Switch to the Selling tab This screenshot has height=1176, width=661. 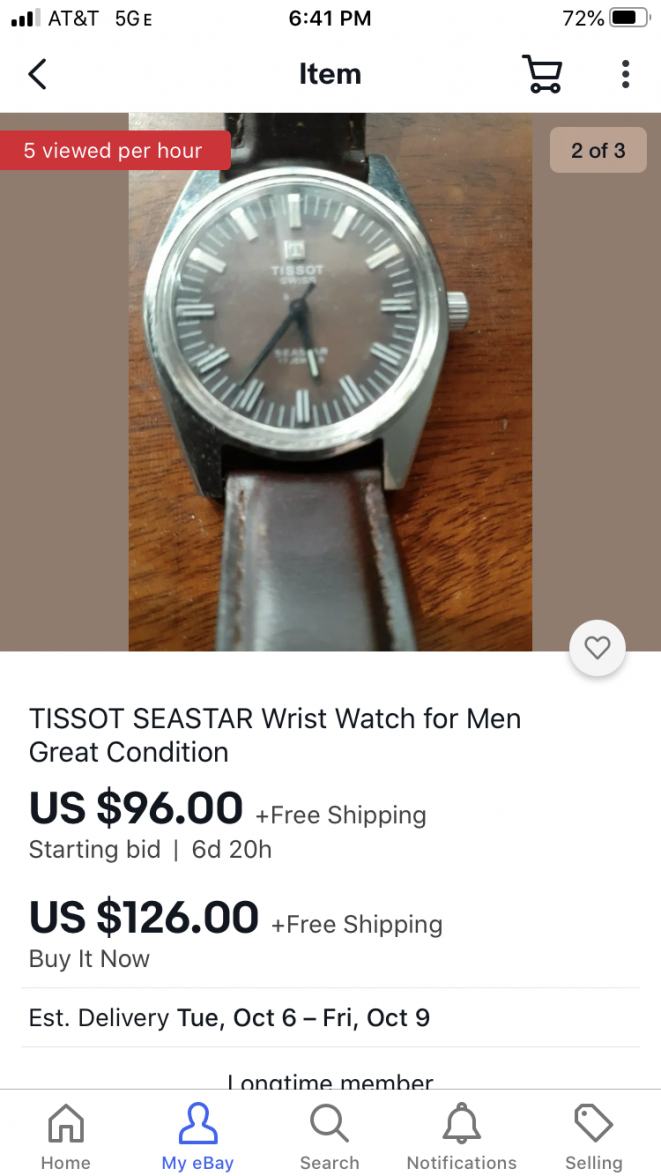pyautogui.click(x=593, y=1137)
